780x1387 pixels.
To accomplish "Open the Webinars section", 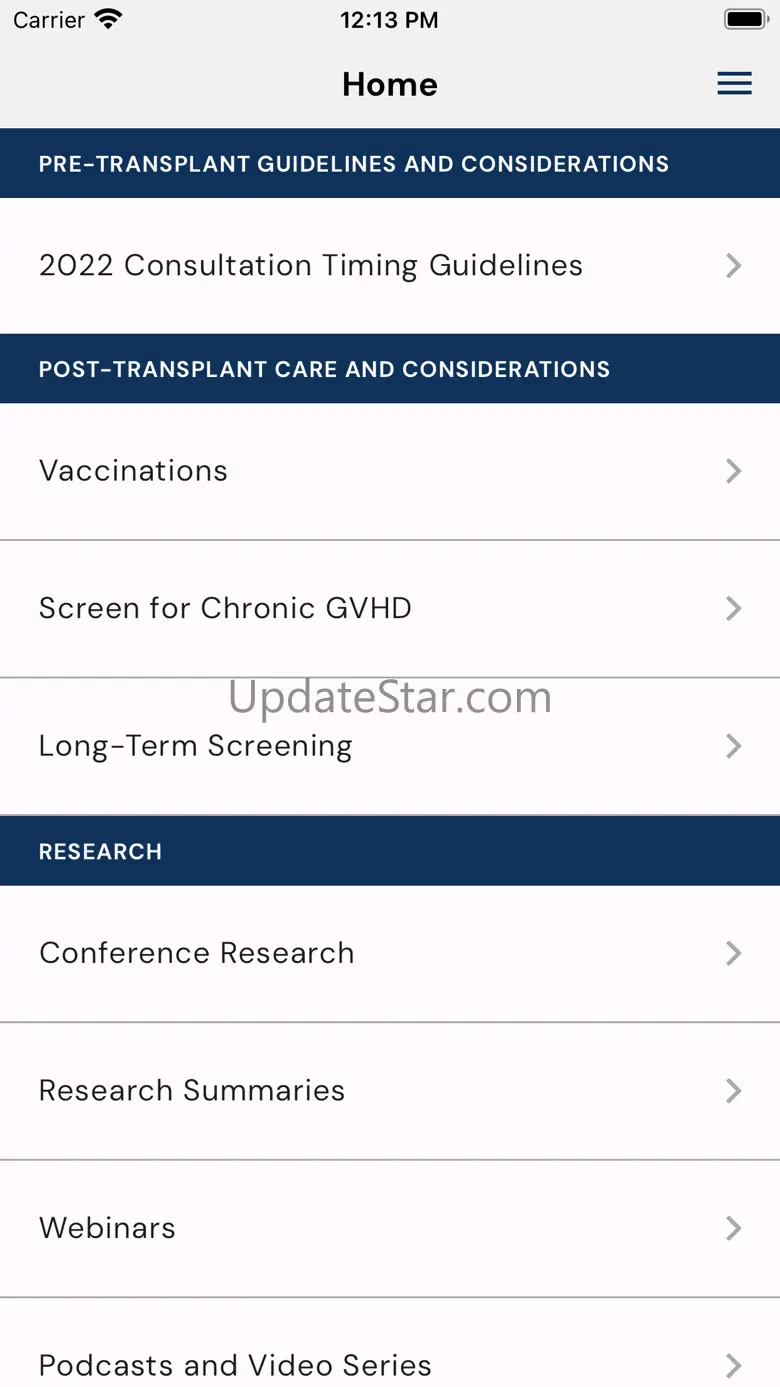I will (390, 1228).
